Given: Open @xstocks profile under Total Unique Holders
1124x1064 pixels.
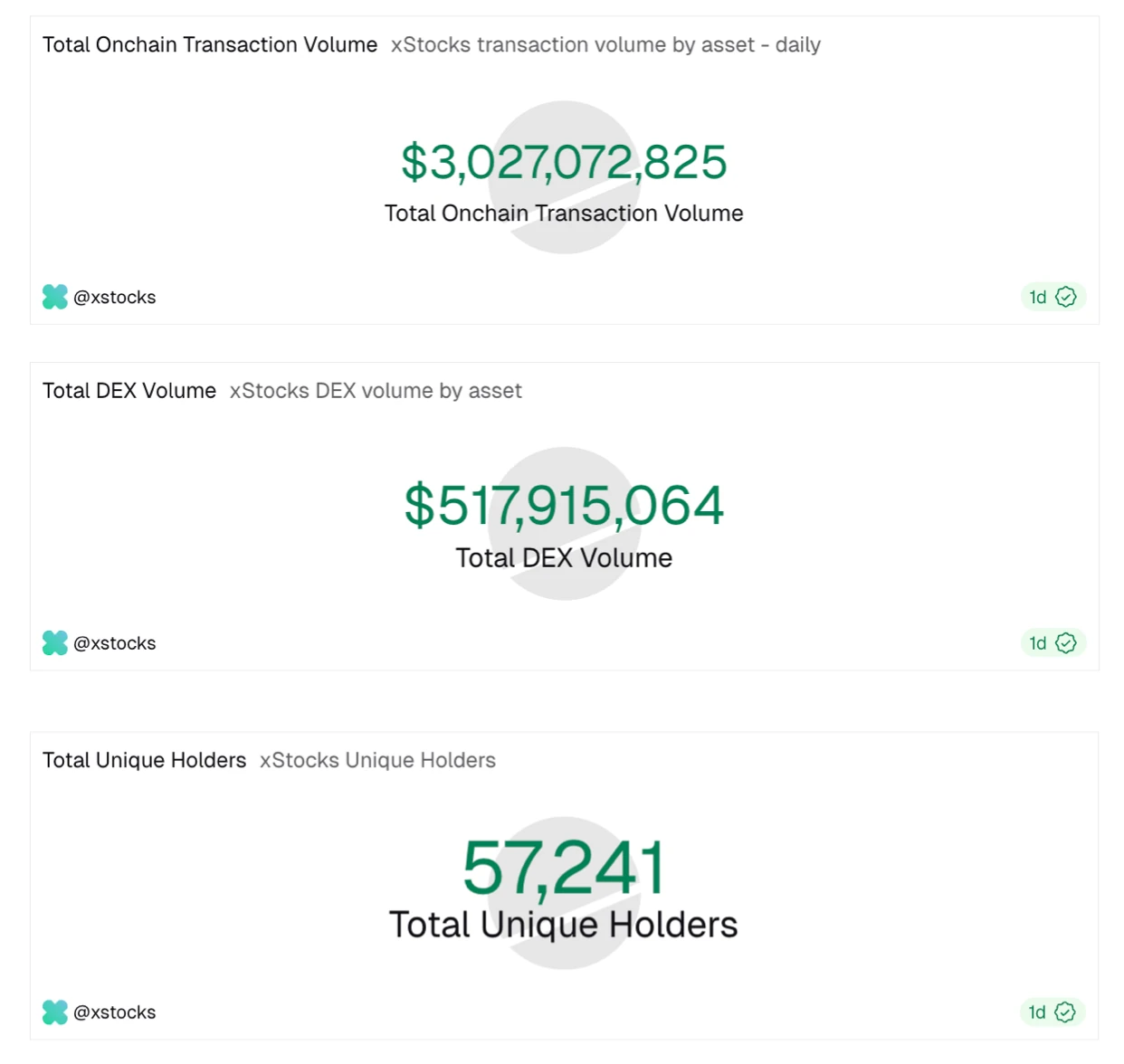Looking at the screenshot, I should click(114, 1012).
